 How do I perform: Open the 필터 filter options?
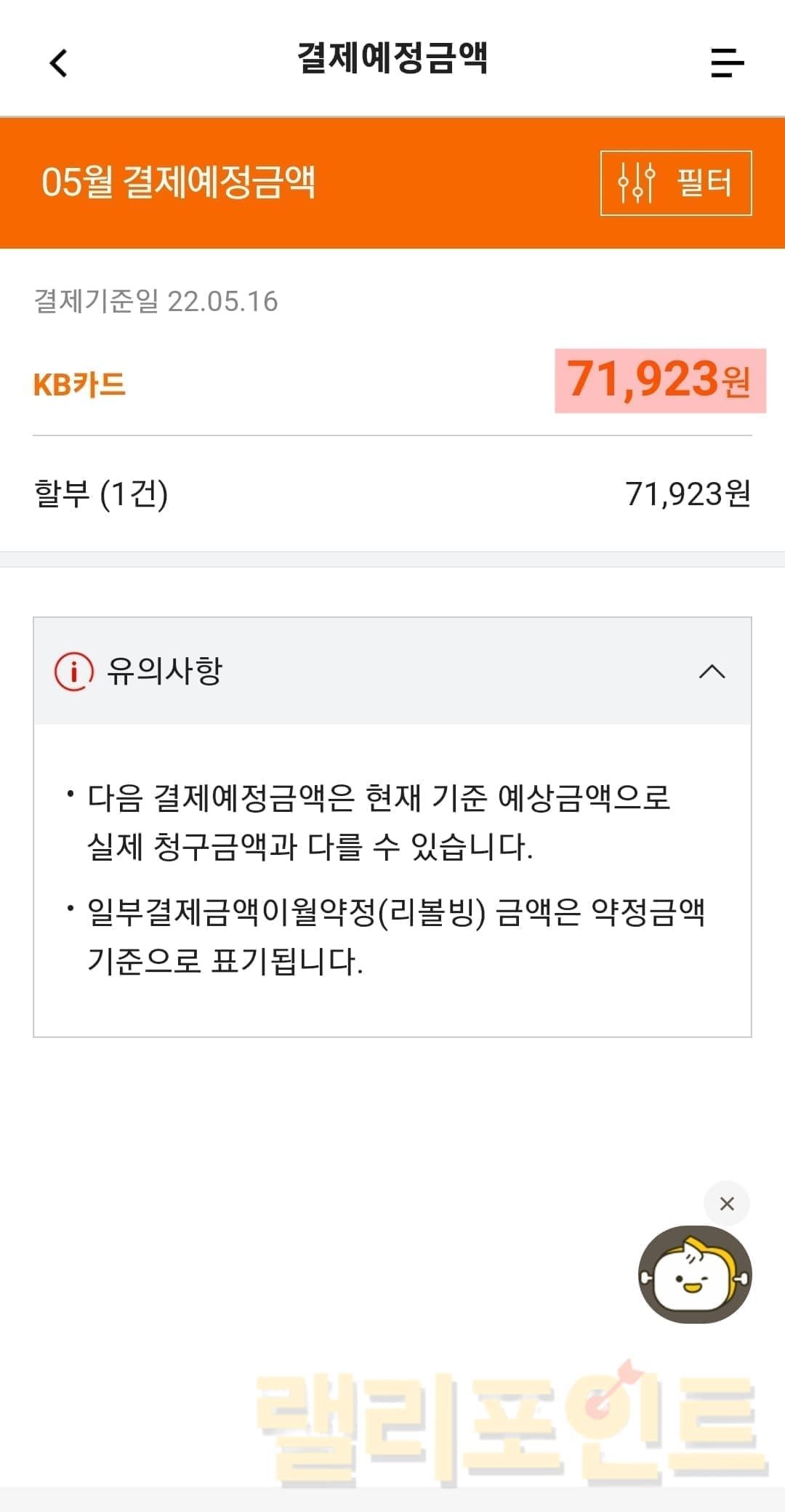(x=676, y=183)
